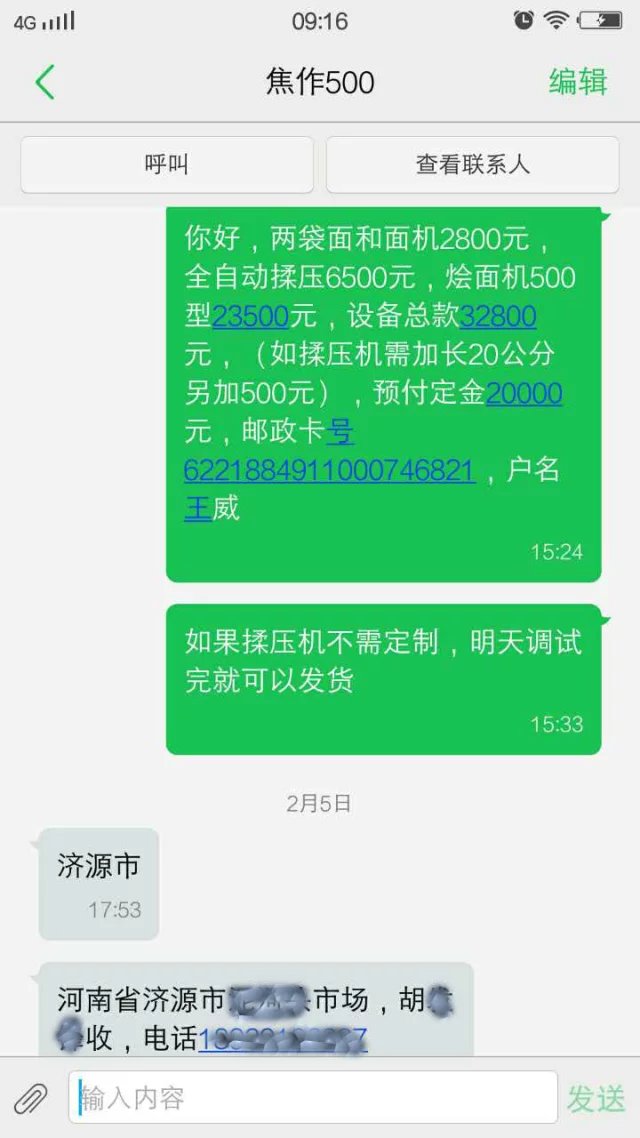Tap the linked amount 23500
The height and width of the screenshot is (1138, 640).
click(x=250, y=317)
